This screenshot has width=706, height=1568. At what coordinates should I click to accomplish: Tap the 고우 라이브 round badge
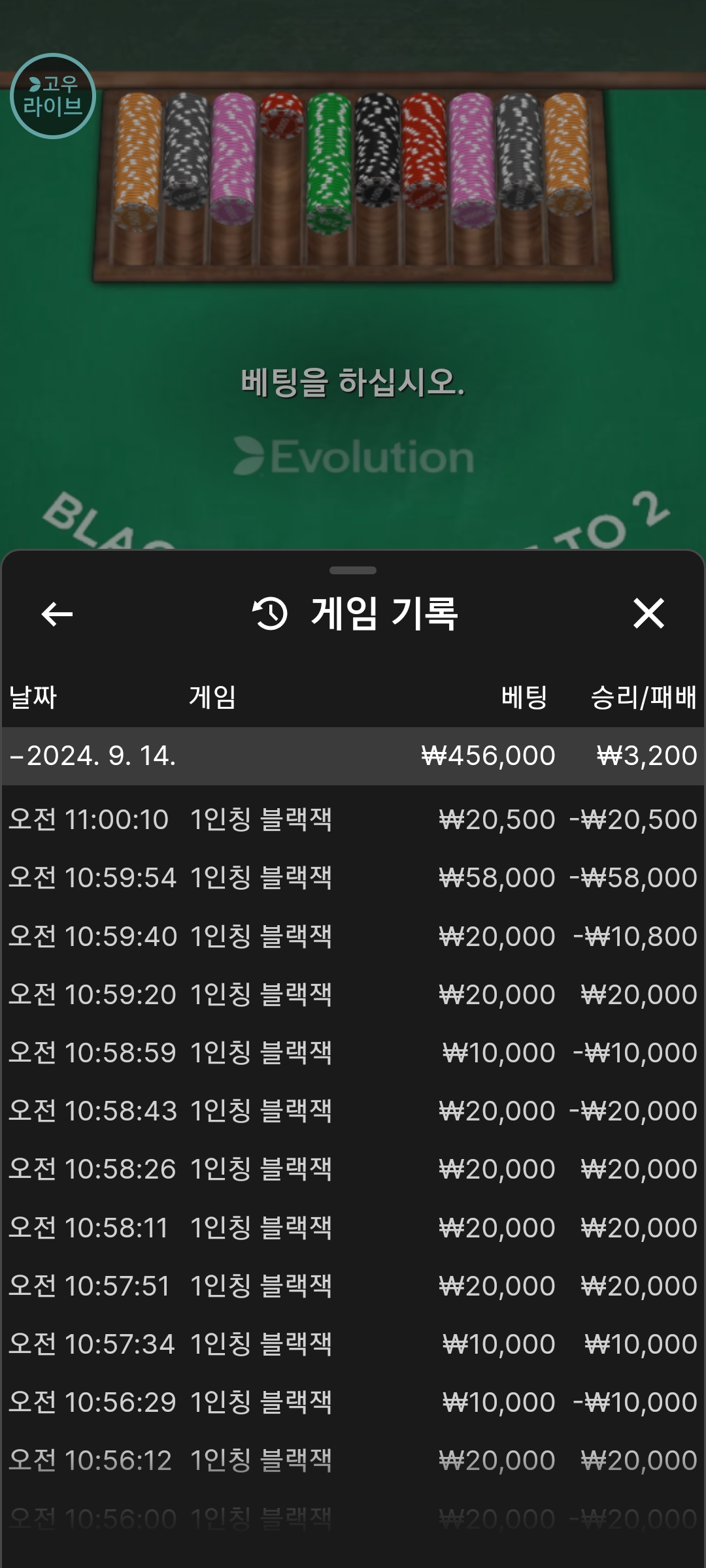[53, 96]
